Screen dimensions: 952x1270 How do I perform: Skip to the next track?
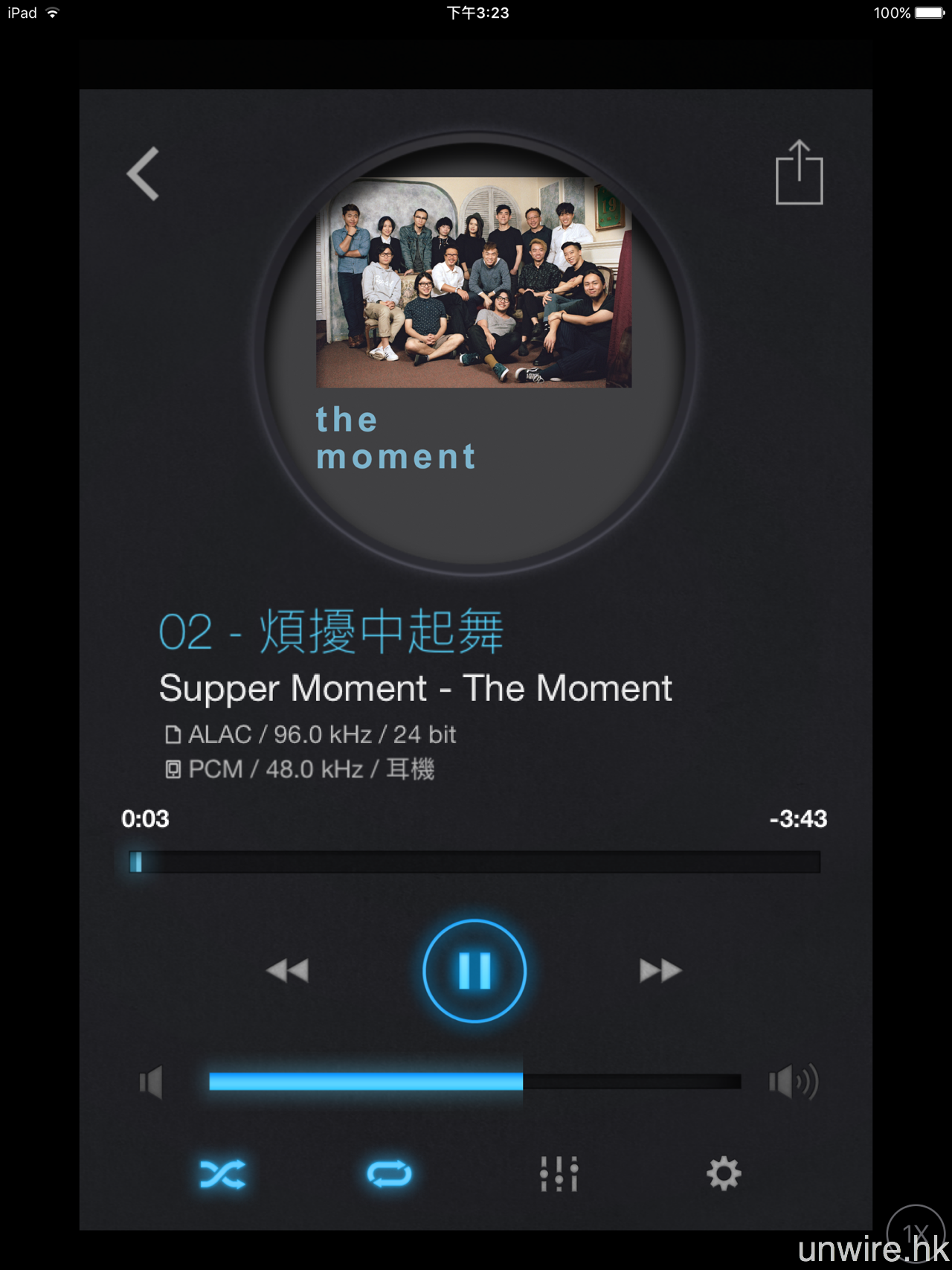pos(660,970)
